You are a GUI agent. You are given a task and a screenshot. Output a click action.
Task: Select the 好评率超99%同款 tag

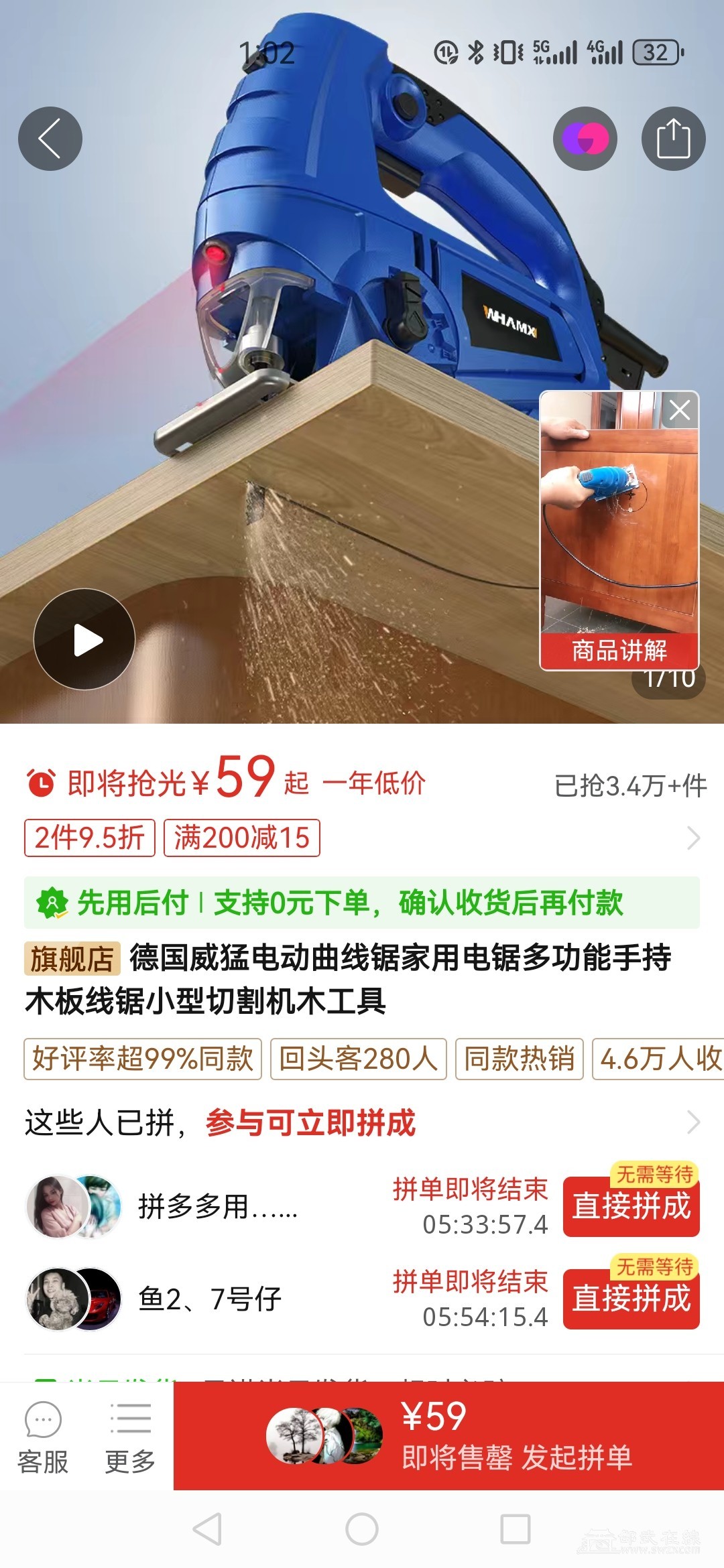(x=143, y=1059)
